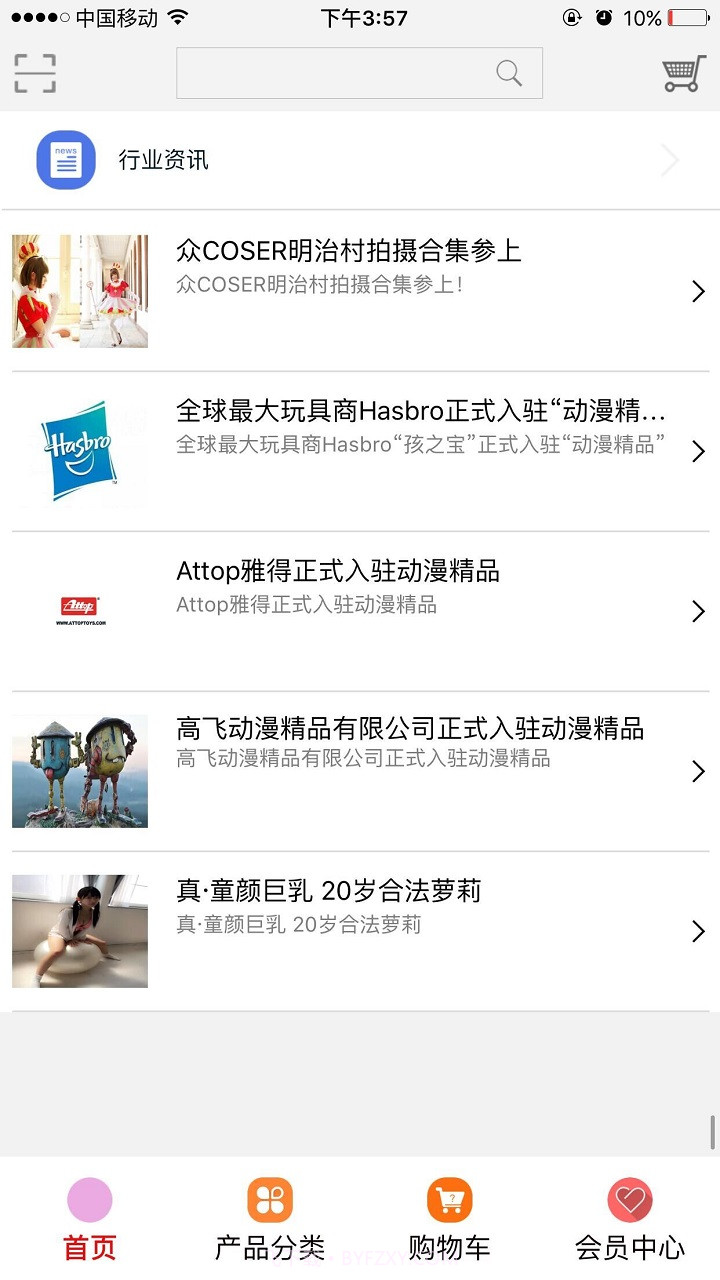Open the Attop雅得正式入驻动漫精品 article
720x1280 pixels.
[x=697, y=611]
